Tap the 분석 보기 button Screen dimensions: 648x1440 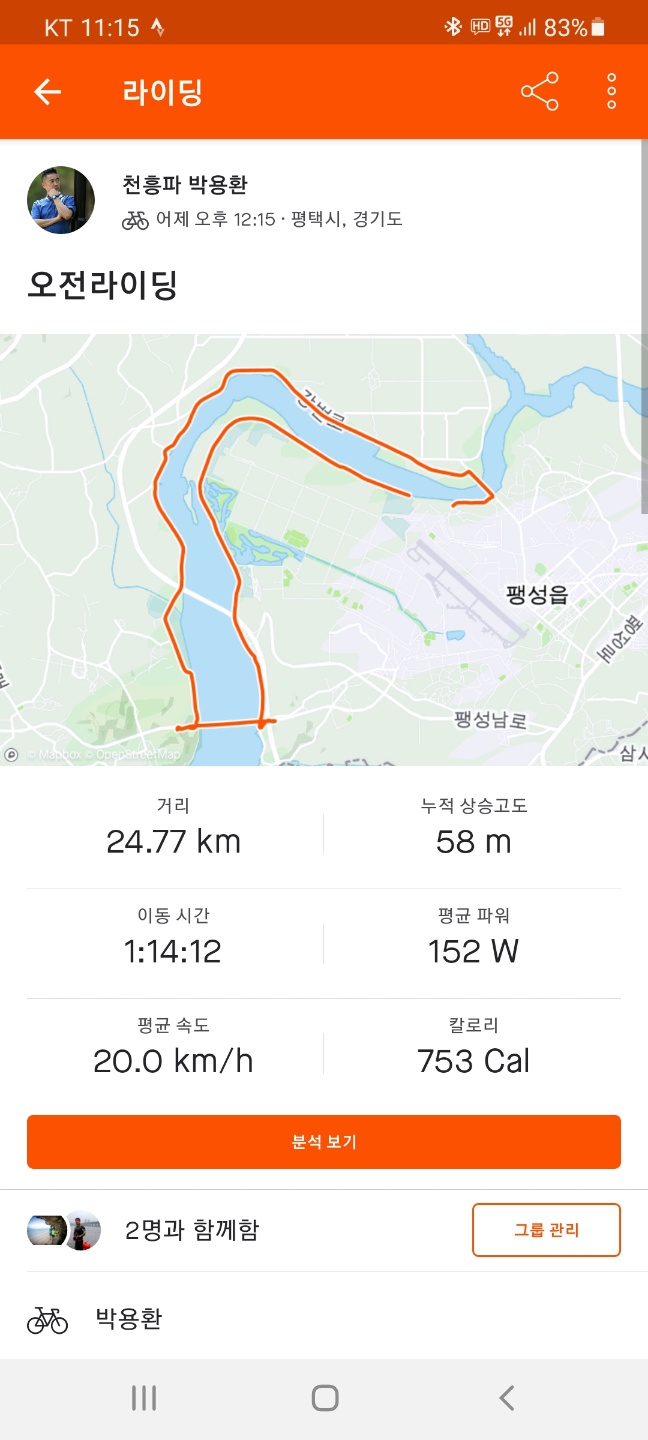pyautogui.click(x=324, y=1142)
